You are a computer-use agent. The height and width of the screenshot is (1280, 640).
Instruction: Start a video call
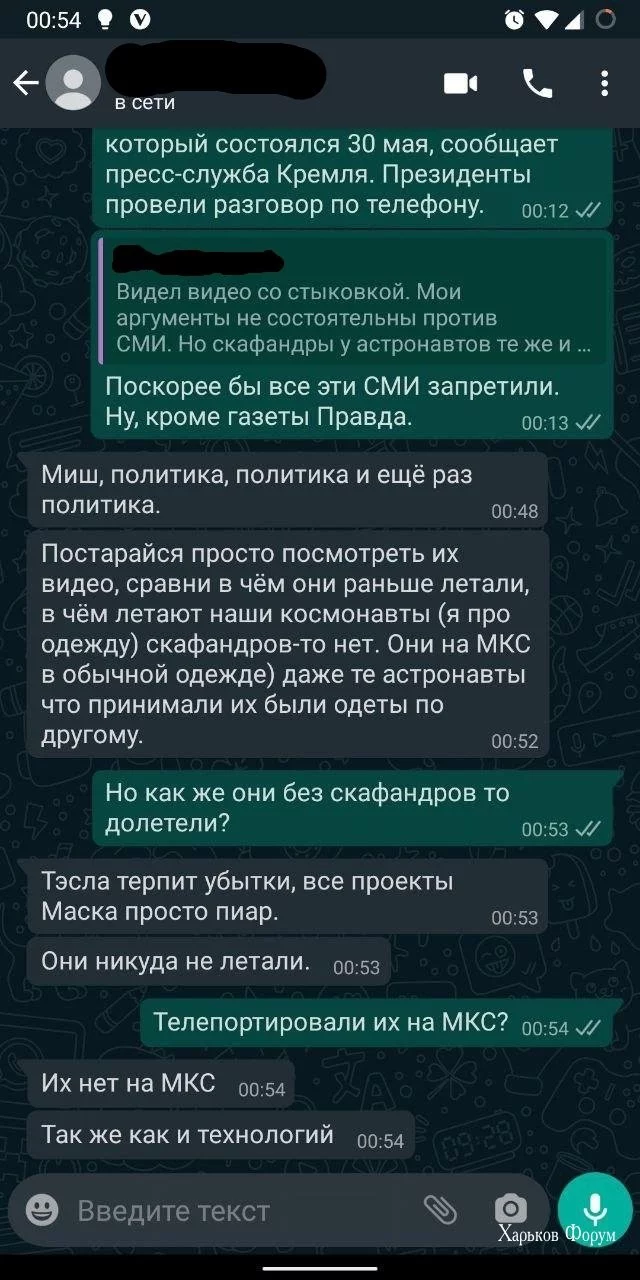point(461,84)
